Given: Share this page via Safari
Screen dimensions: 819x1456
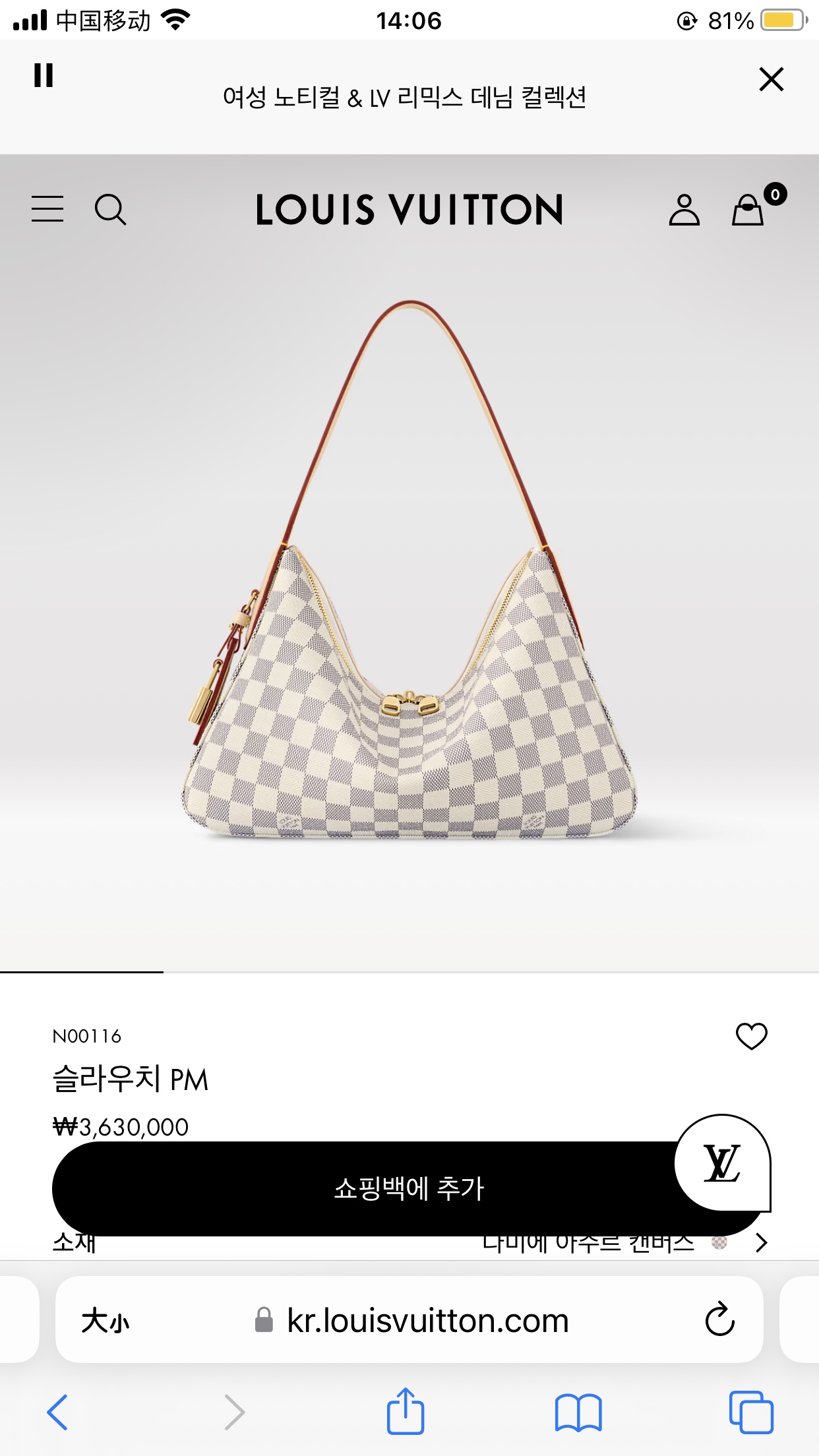Looking at the screenshot, I should [405, 1412].
